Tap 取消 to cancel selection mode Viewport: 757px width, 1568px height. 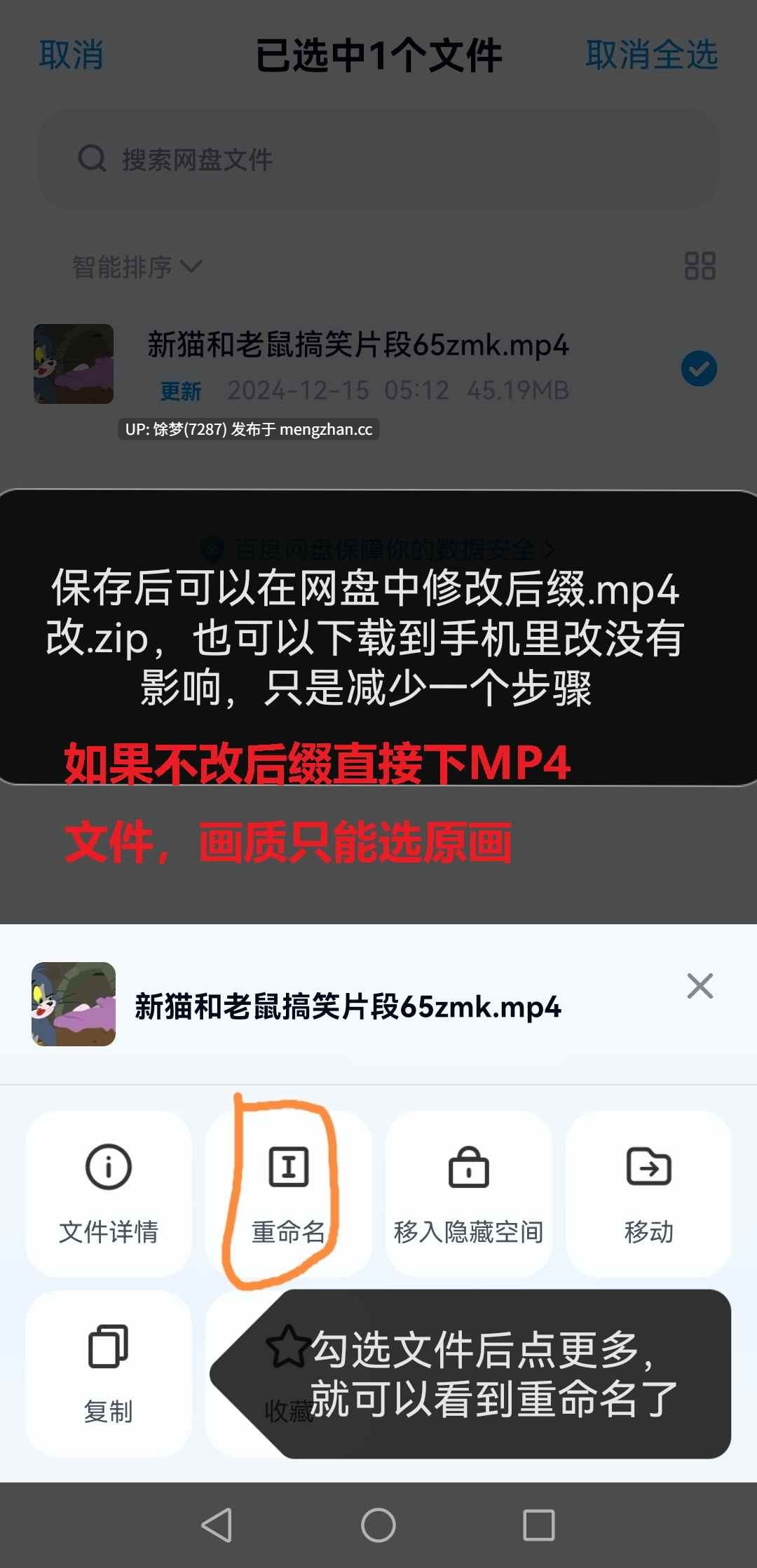71,55
